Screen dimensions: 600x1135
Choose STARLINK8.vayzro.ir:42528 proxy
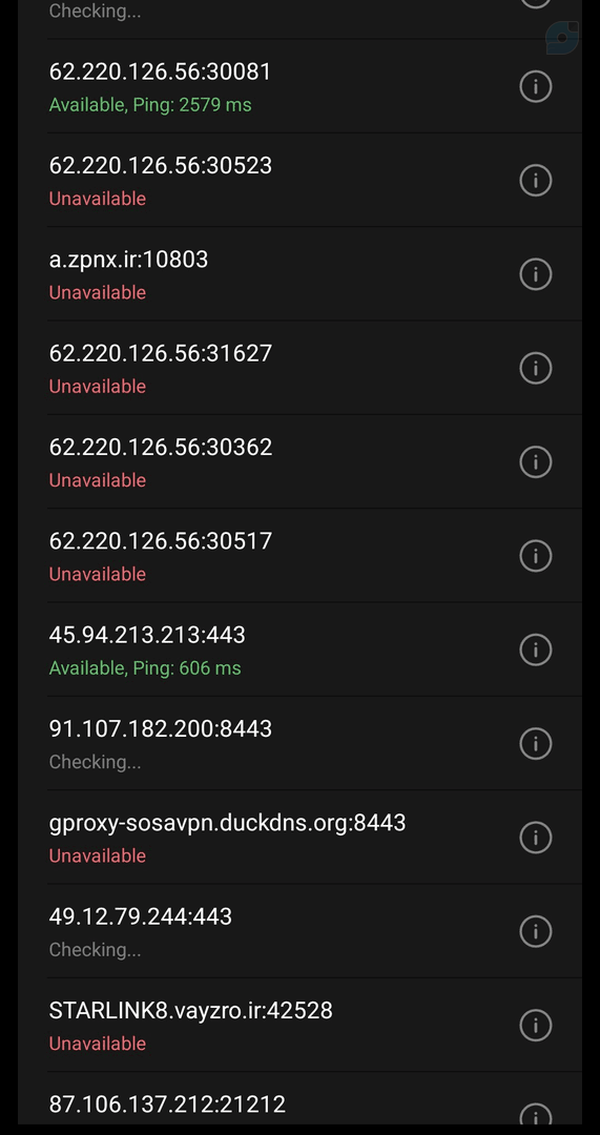pos(300,1025)
